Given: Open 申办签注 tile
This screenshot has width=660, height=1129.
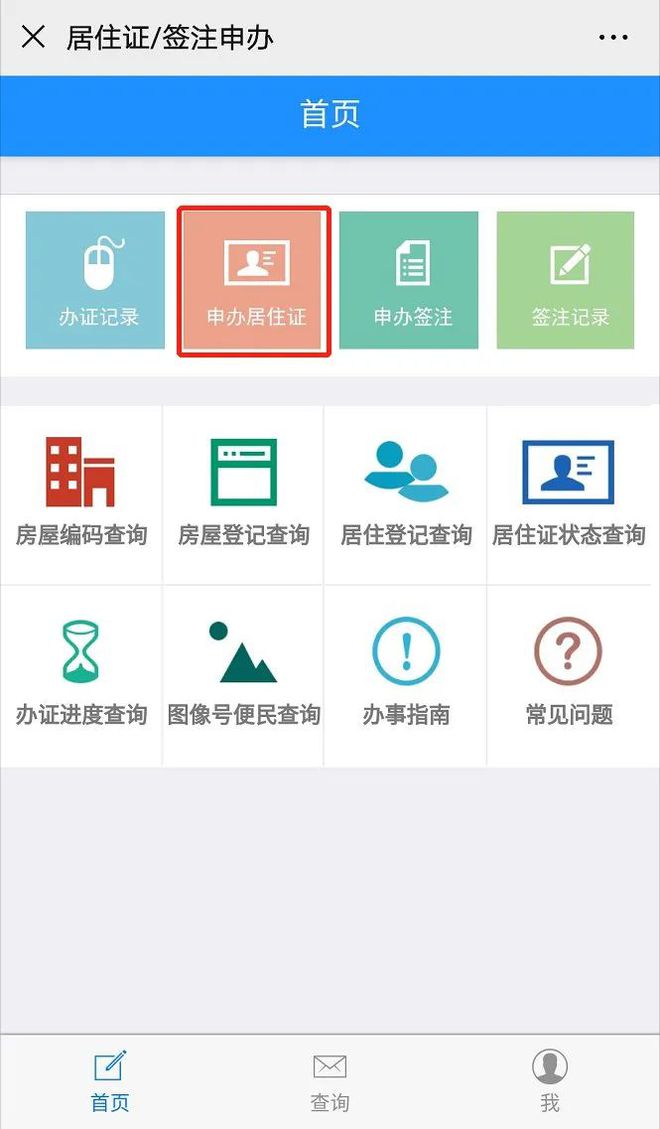Looking at the screenshot, I should point(412,280).
